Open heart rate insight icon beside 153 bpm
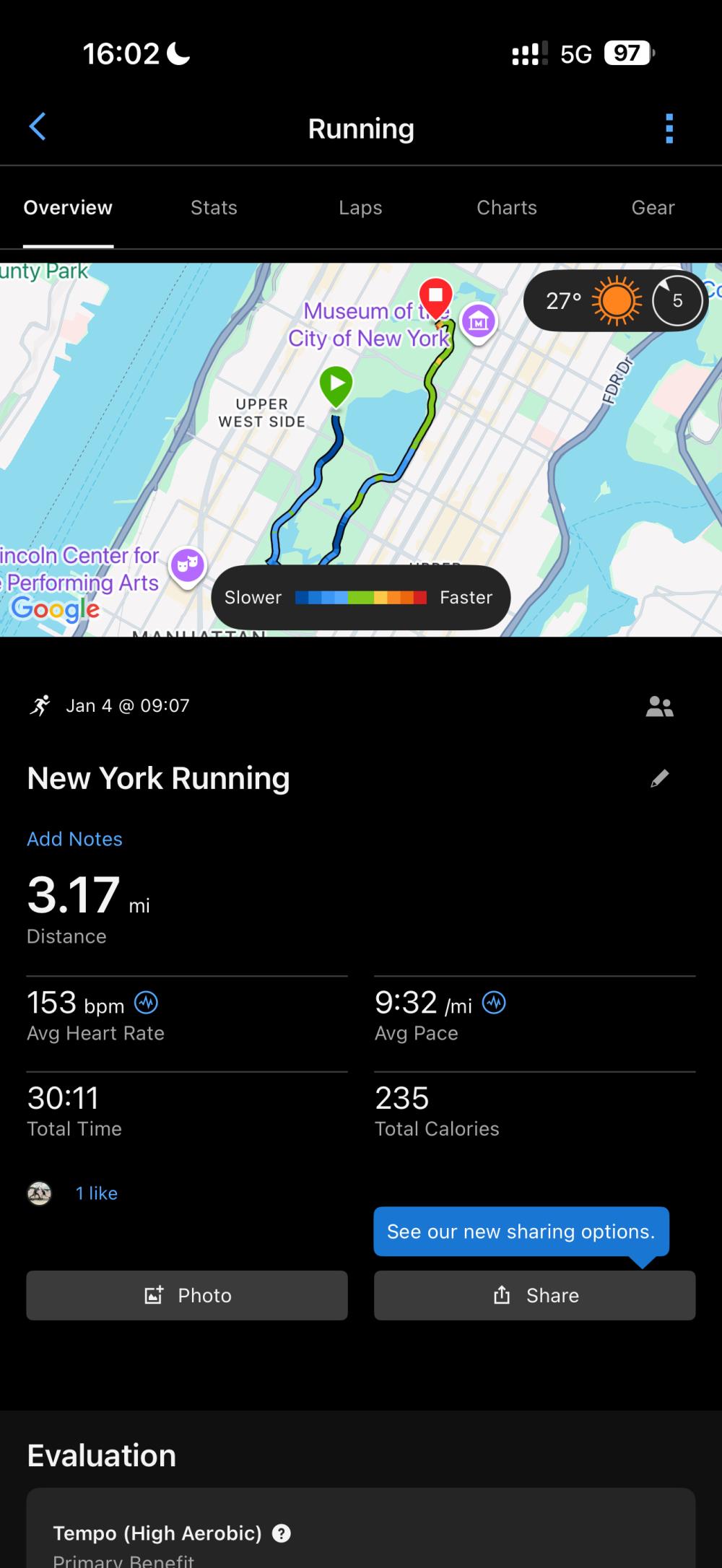Viewport: 722px width, 1568px height. pos(147,1002)
